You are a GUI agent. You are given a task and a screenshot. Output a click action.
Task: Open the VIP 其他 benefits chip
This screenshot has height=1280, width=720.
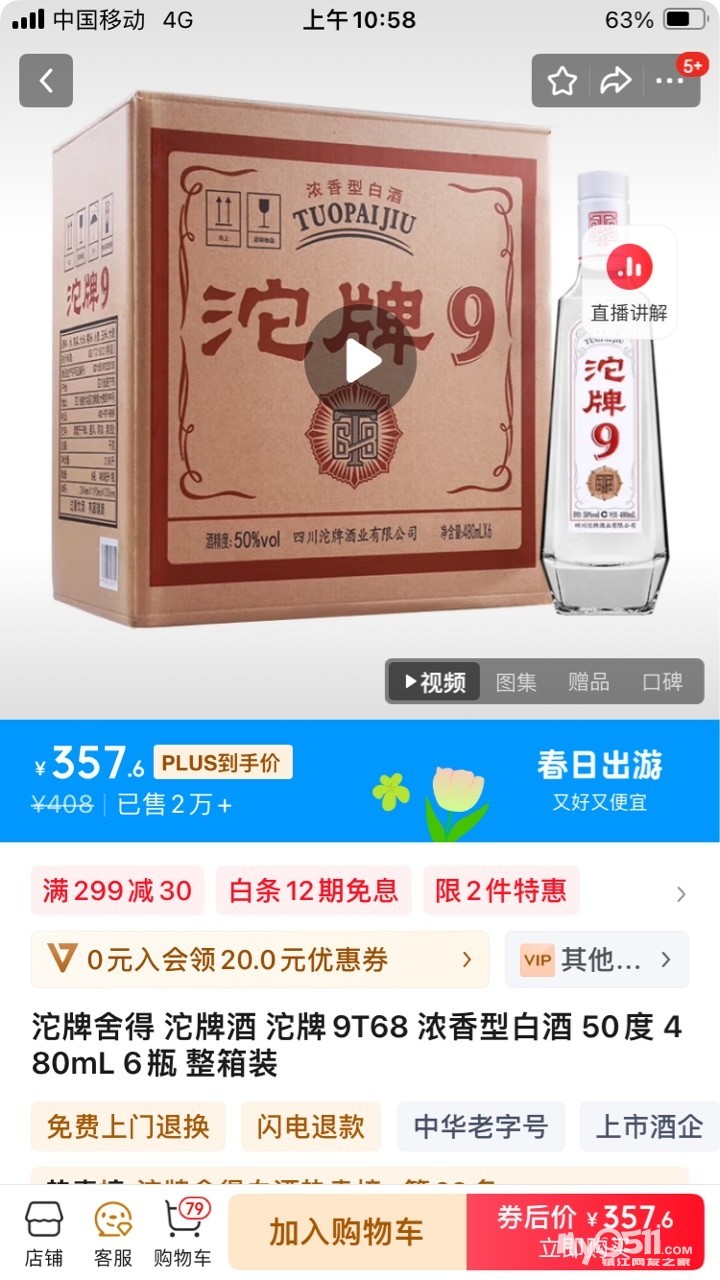point(596,960)
